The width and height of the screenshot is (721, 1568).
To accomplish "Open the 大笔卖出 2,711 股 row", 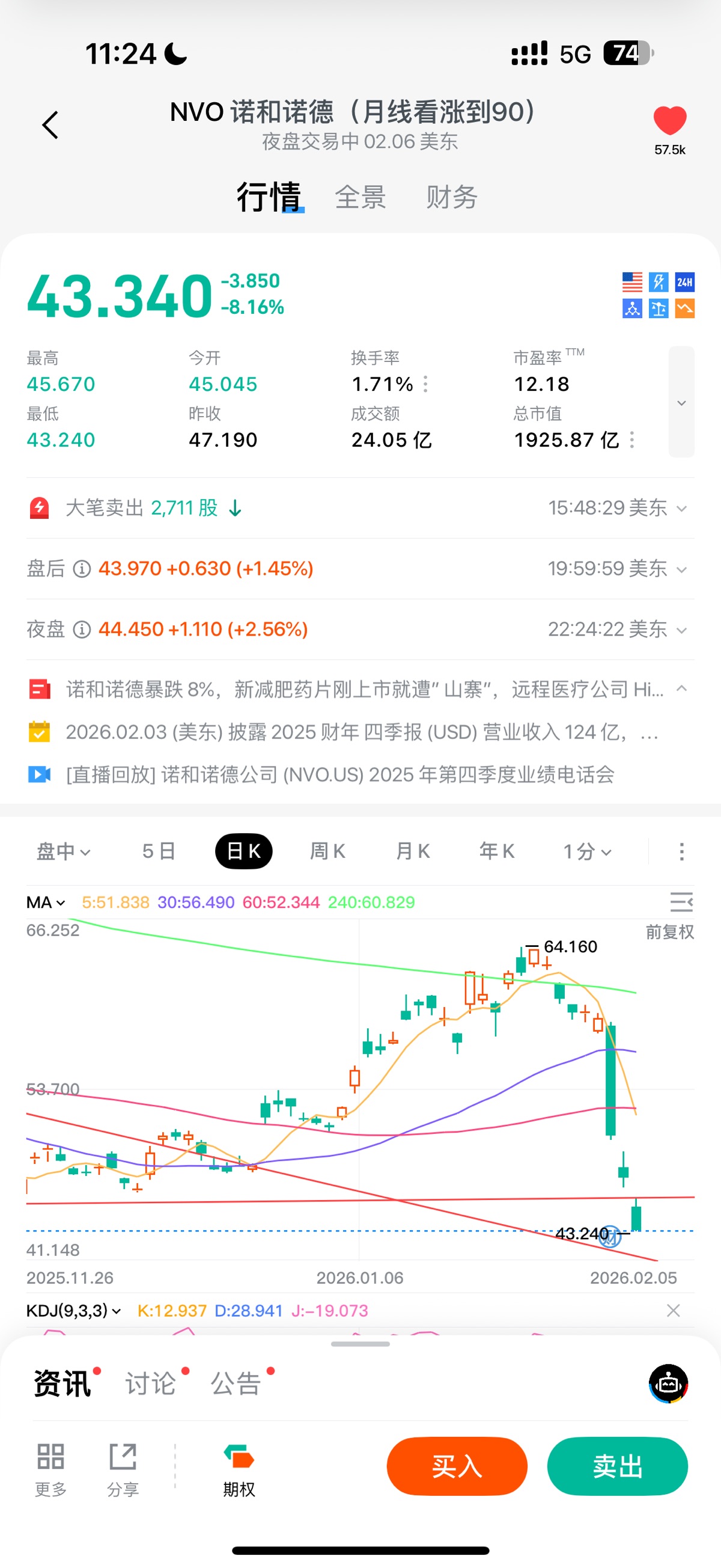I will (359, 507).
